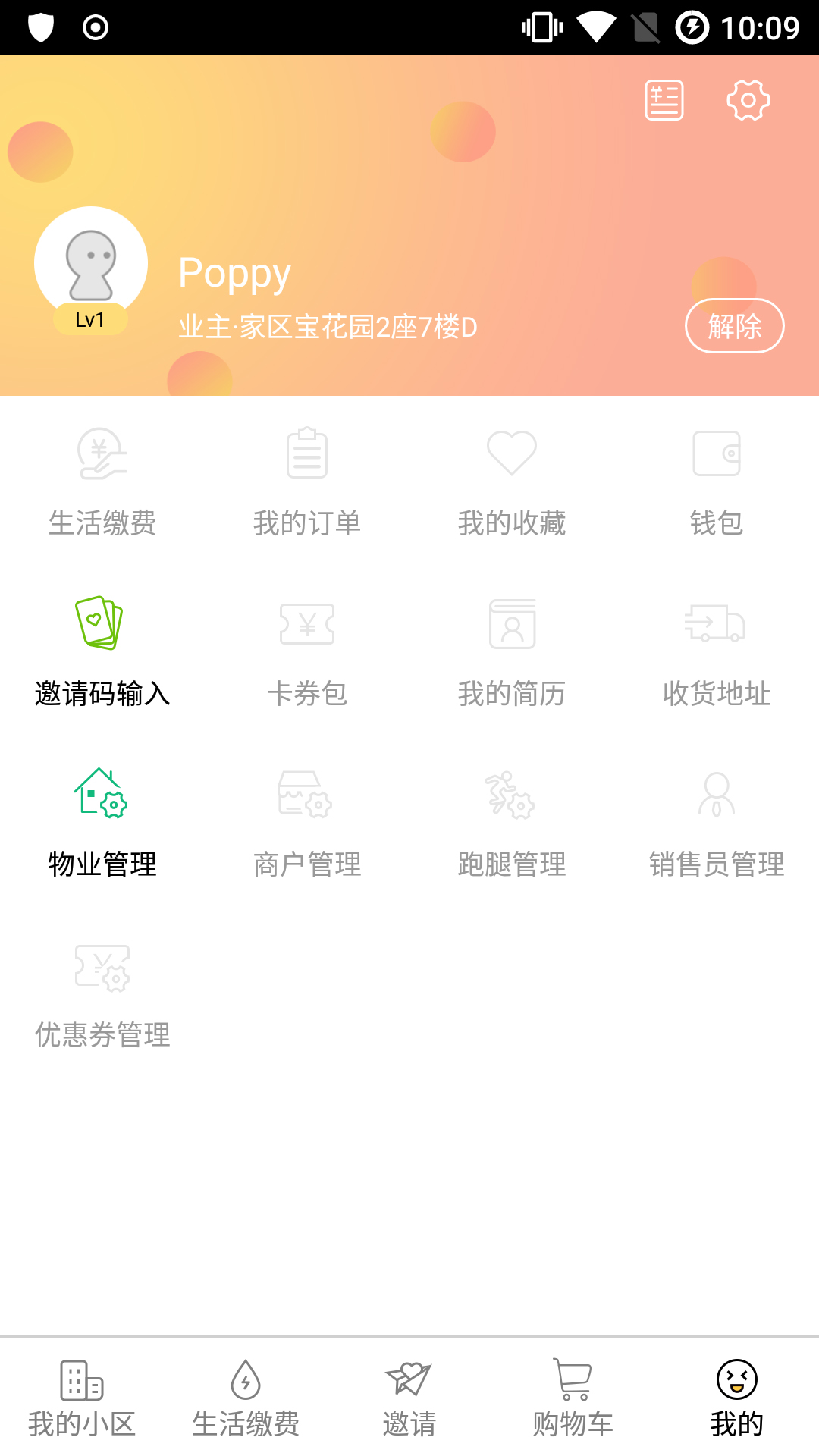Go to the 邀请 invite tab
The height and width of the screenshot is (1456, 819).
[409, 1399]
